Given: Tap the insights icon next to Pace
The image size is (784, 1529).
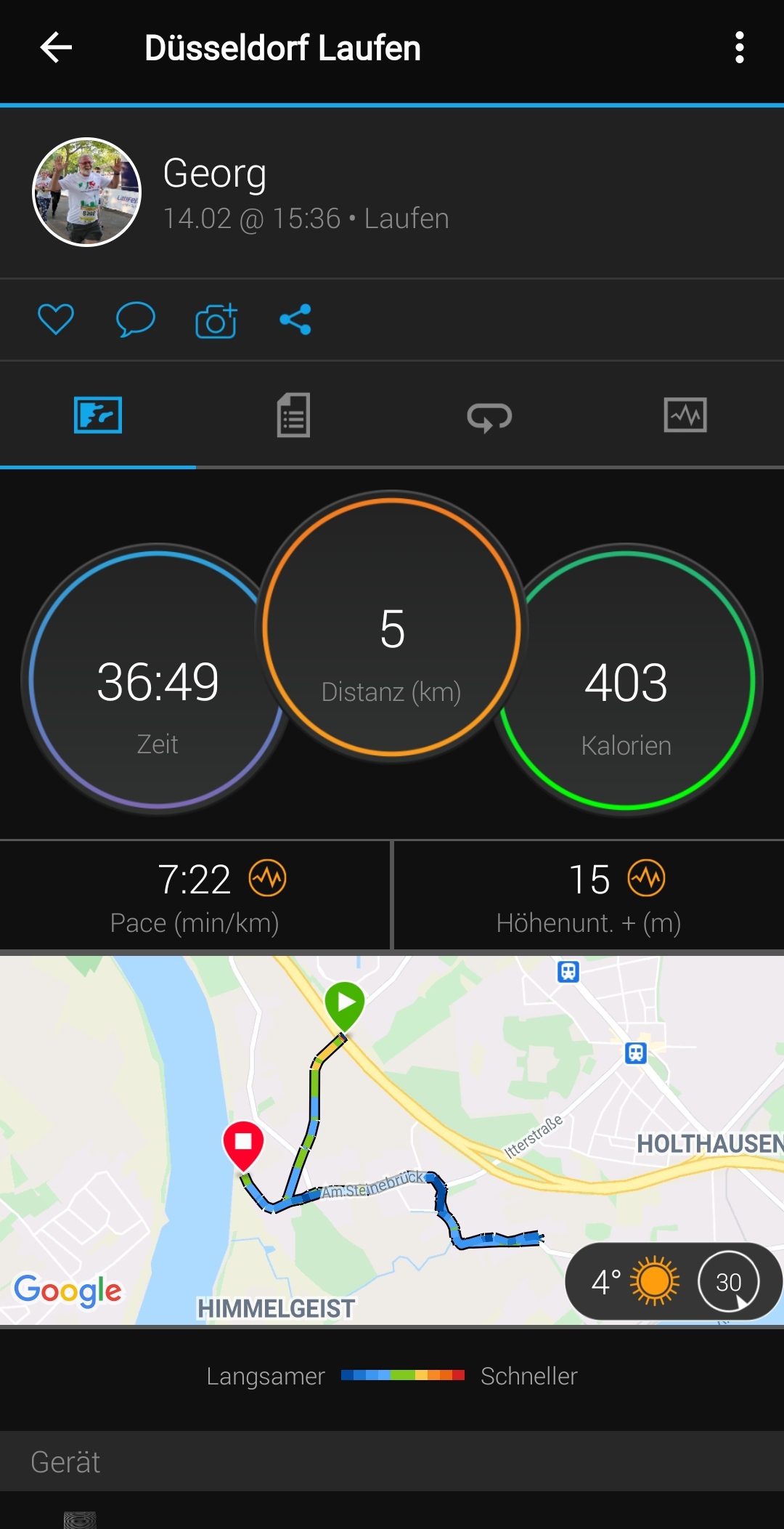Looking at the screenshot, I should [x=268, y=878].
